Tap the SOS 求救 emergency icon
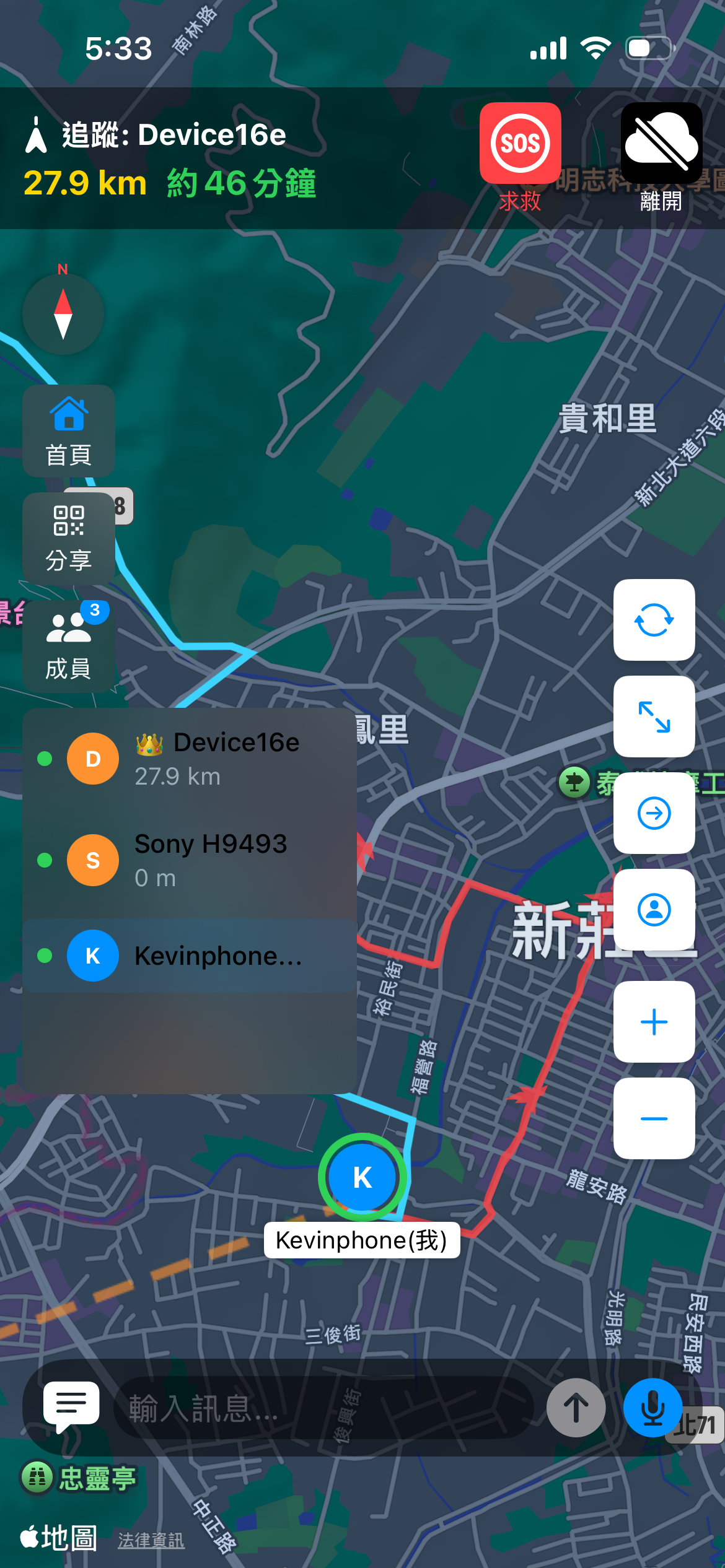Image resolution: width=725 pixels, height=1568 pixels. (x=521, y=144)
